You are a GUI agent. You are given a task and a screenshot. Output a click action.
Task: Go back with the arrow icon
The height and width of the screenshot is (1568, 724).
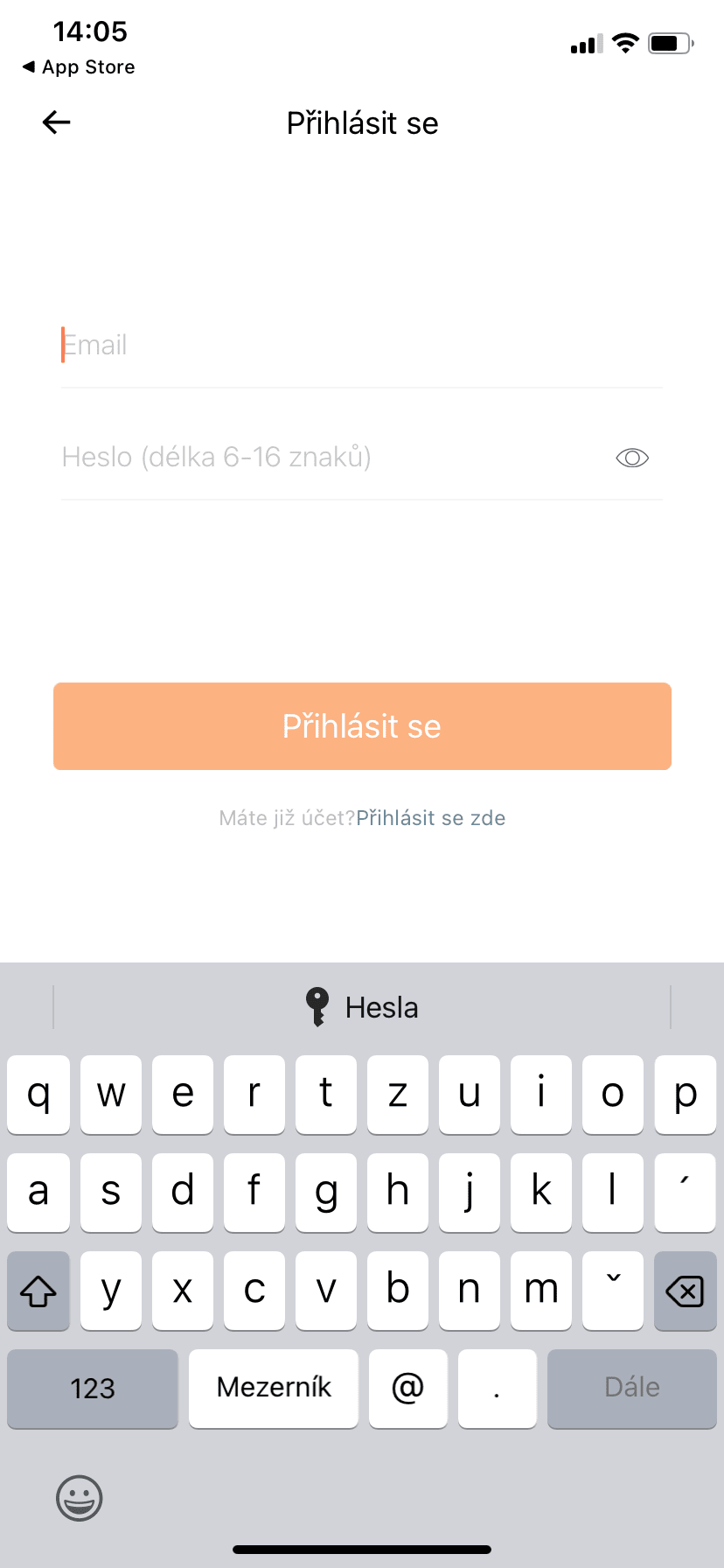(56, 122)
